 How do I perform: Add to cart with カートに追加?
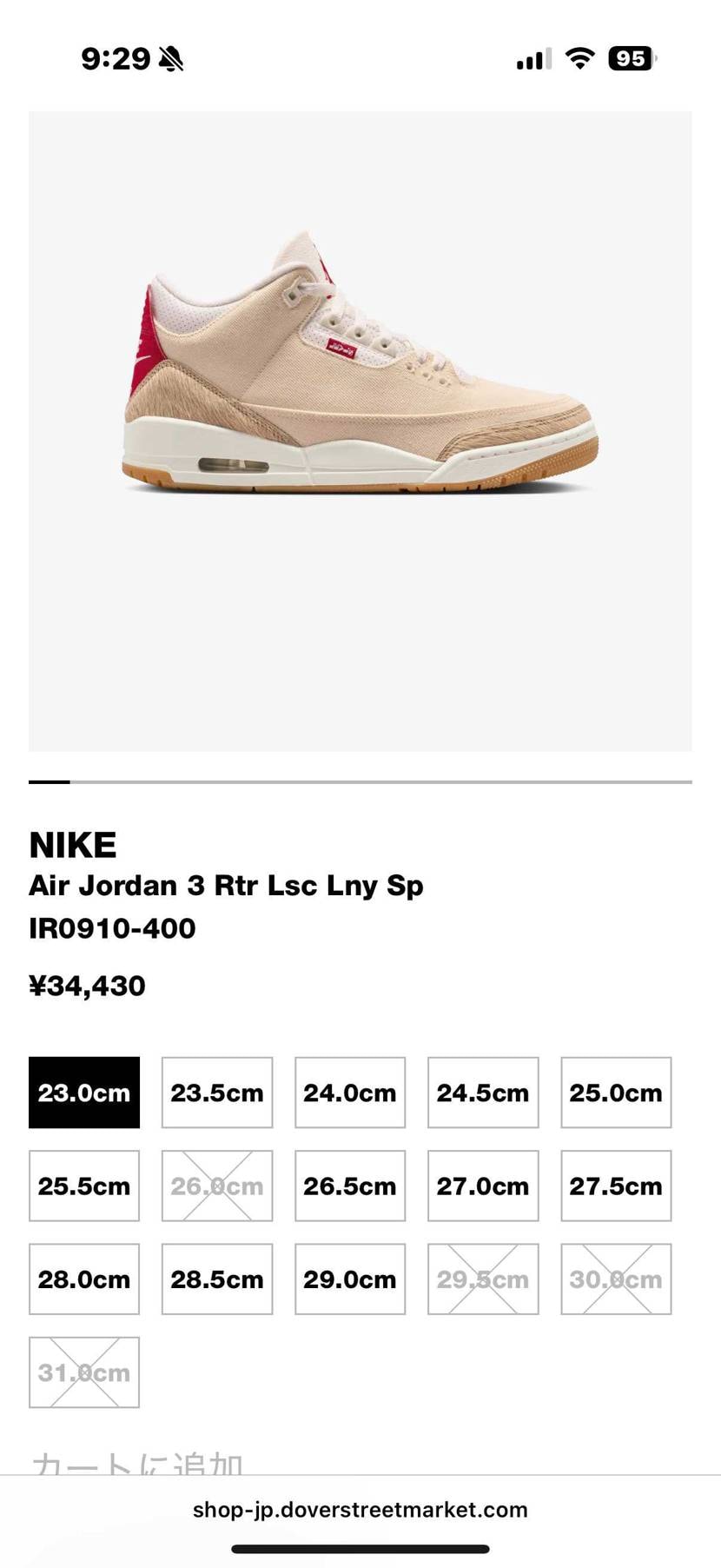coord(137,1464)
